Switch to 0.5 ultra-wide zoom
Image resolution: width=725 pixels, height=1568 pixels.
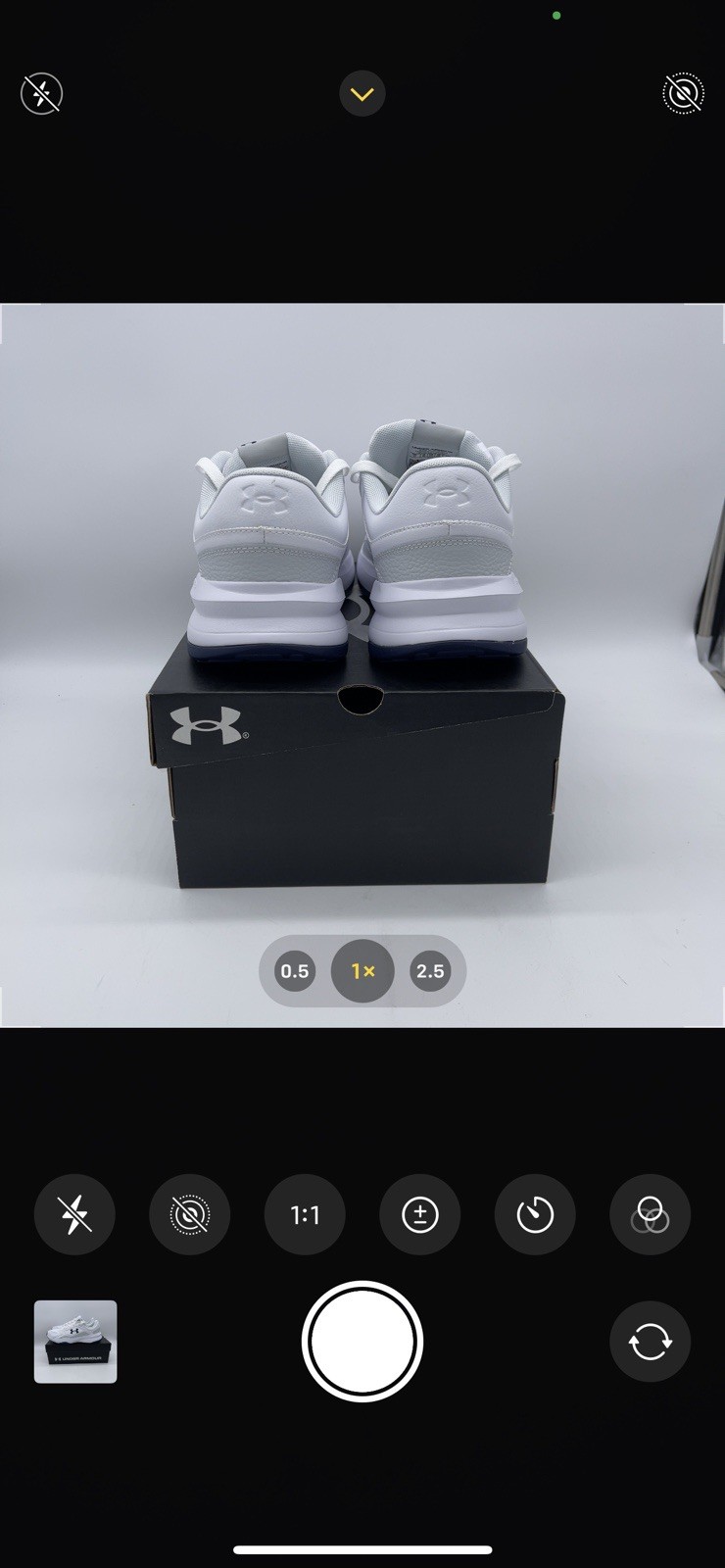tap(294, 971)
